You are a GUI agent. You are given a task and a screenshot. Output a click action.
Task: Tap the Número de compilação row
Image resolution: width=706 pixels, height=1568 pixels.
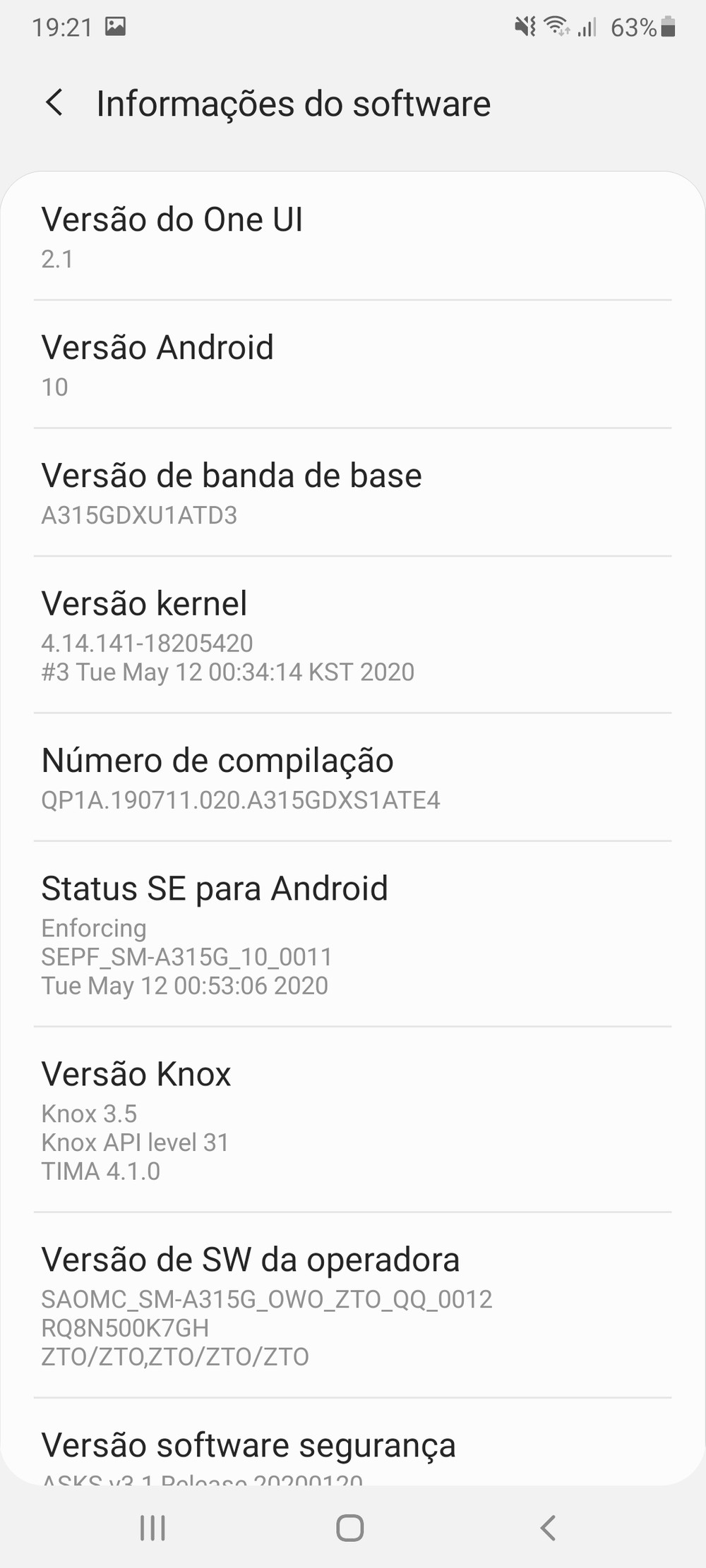[352, 778]
